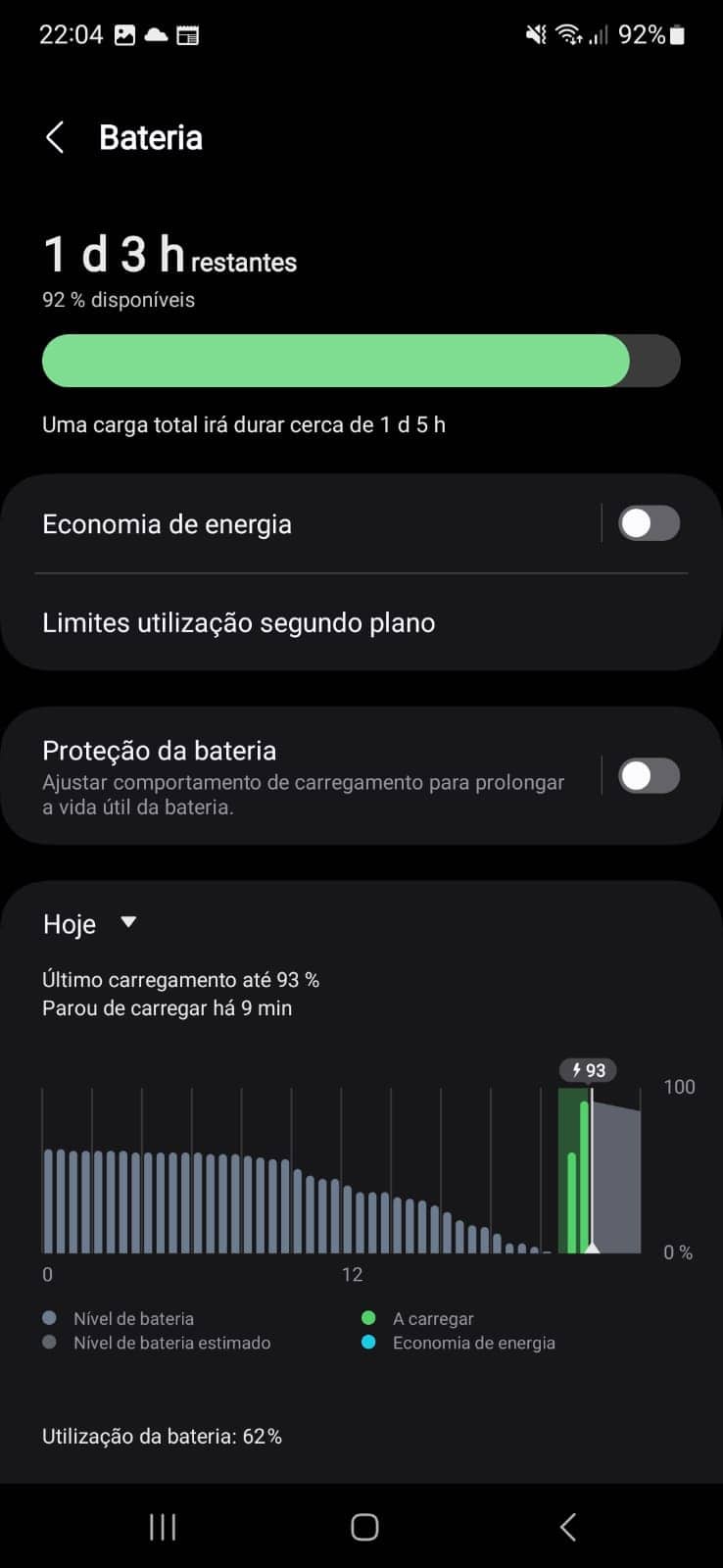Tap the system home button
This screenshot has width=723, height=1568.
coord(364,1527)
